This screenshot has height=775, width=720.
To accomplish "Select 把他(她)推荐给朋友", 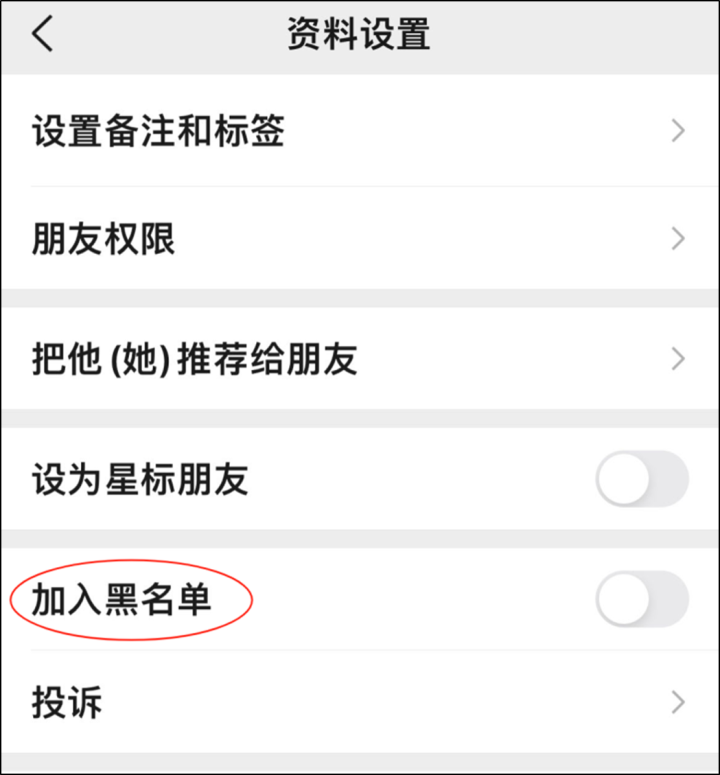I will click(x=359, y=359).
